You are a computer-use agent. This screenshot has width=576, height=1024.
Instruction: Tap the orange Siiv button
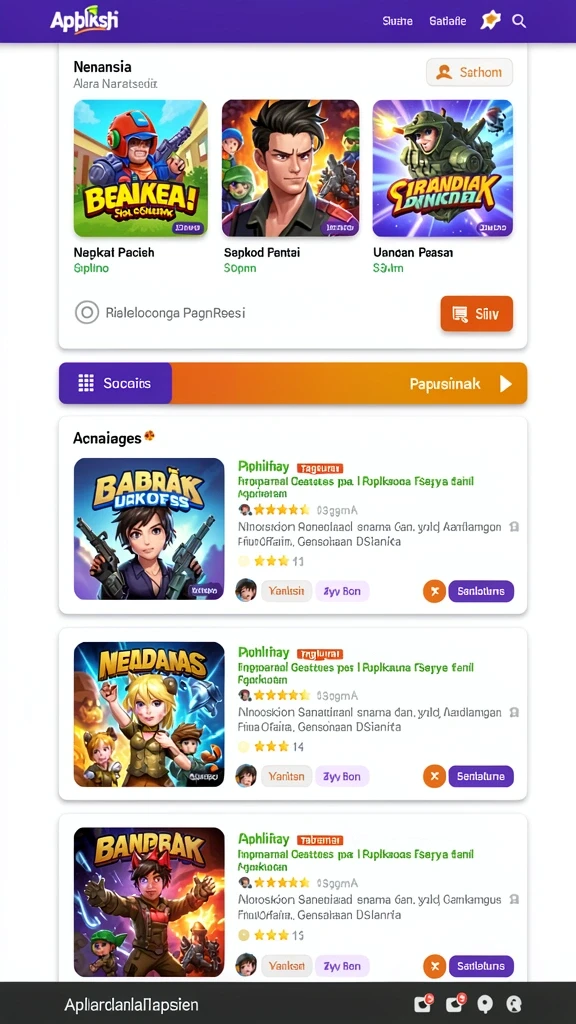click(x=477, y=314)
